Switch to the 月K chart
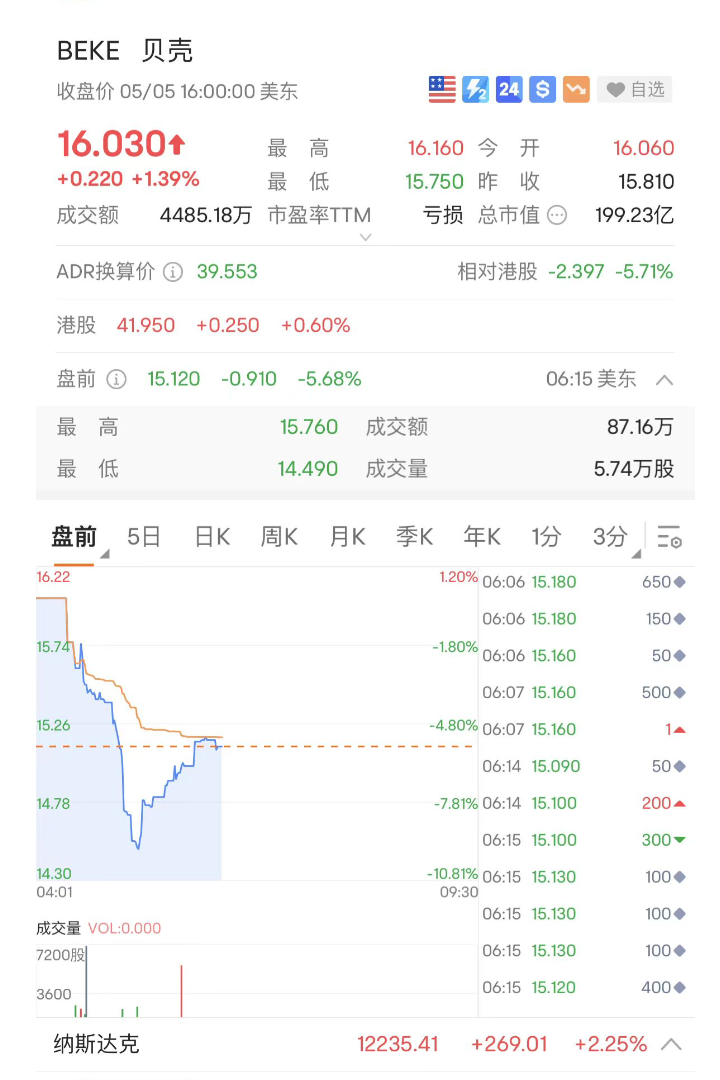The width and height of the screenshot is (720, 1080). (x=347, y=537)
